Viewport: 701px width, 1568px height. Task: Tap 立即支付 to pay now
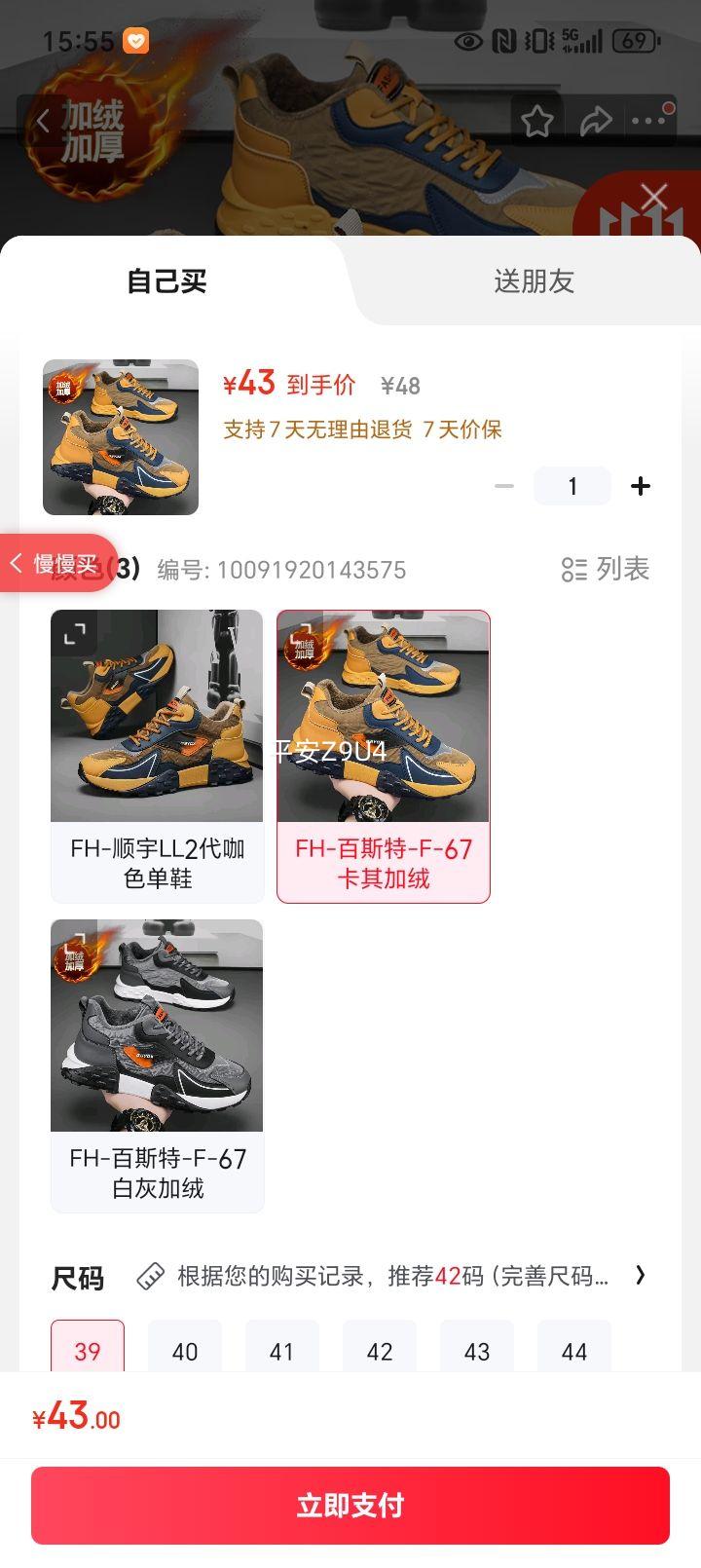350,1505
